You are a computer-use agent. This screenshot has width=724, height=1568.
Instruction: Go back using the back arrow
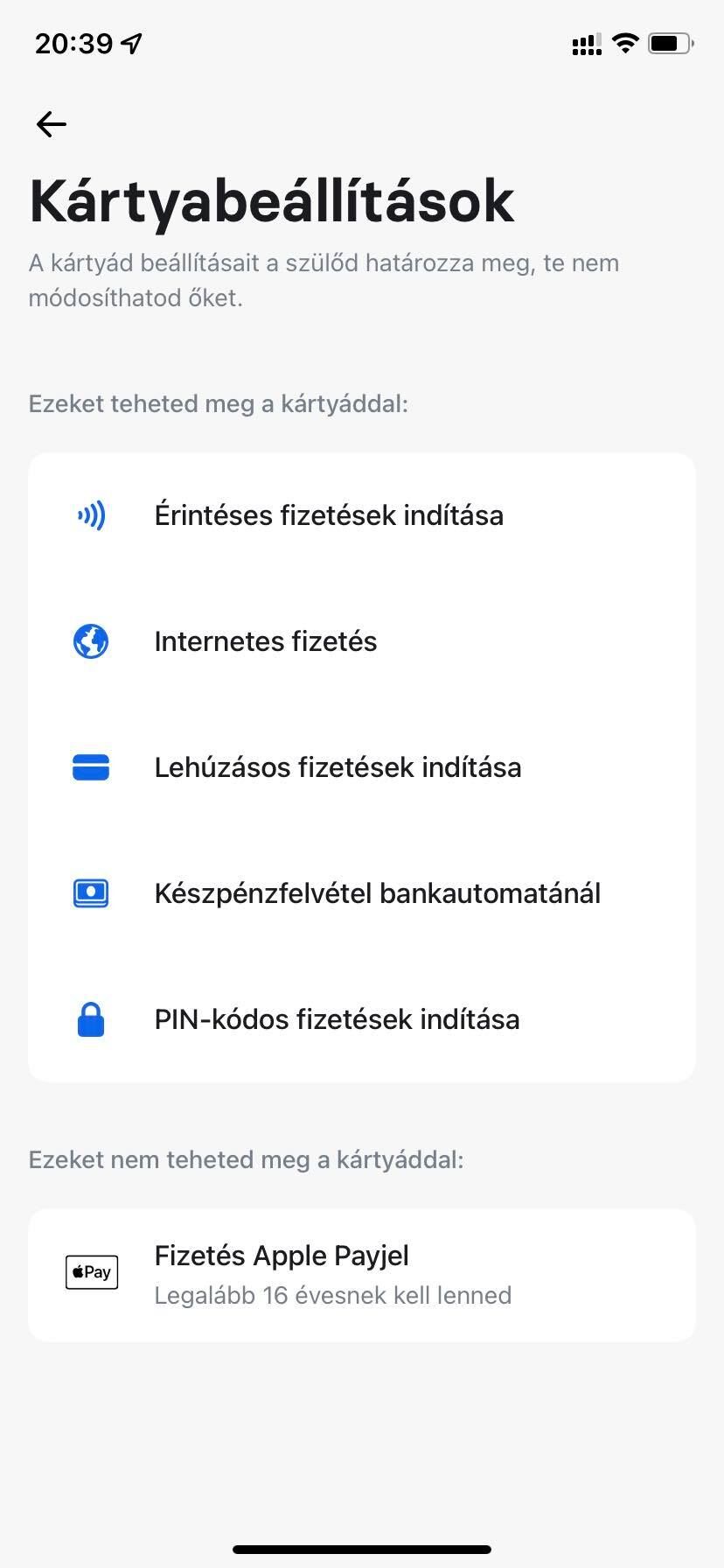(51, 124)
